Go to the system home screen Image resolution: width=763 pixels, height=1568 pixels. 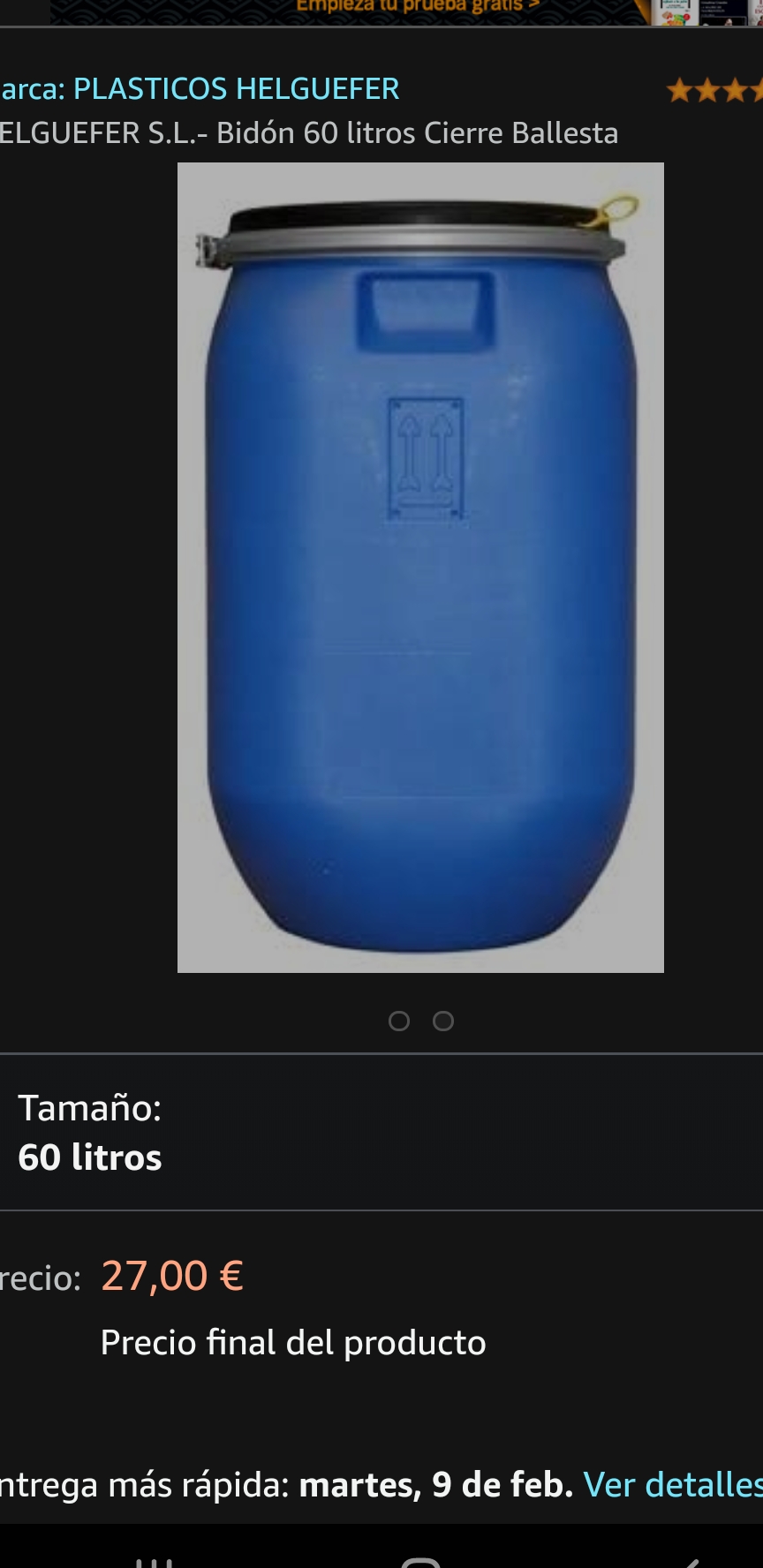420,1561
